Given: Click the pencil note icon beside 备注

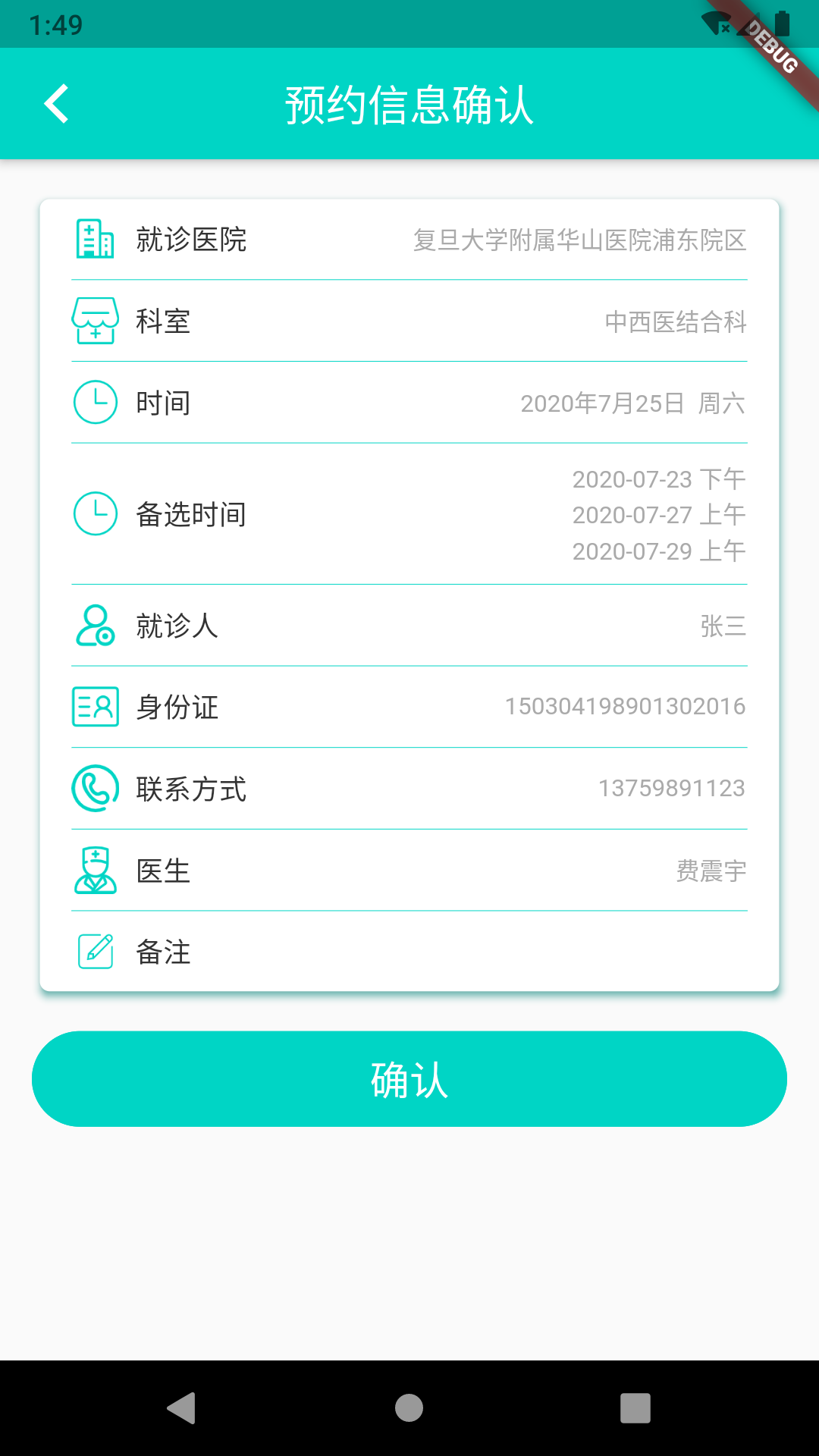Looking at the screenshot, I should pyautogui.click(x=96, y=952).
